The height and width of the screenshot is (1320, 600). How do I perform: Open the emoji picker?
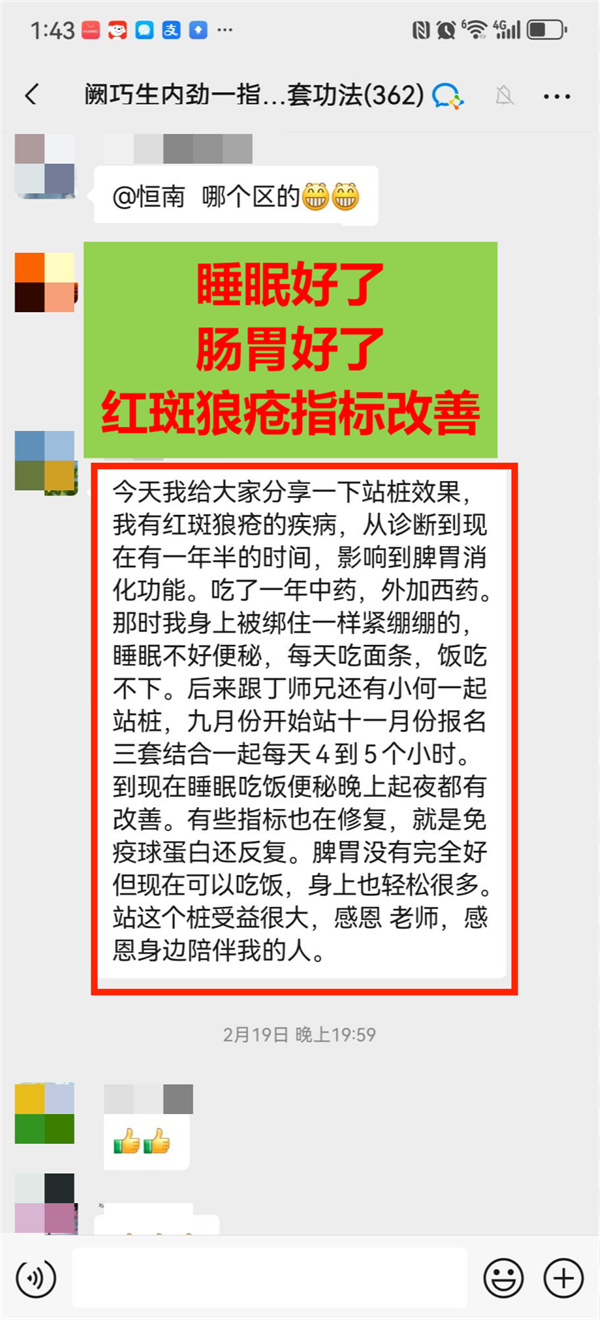504,1277
